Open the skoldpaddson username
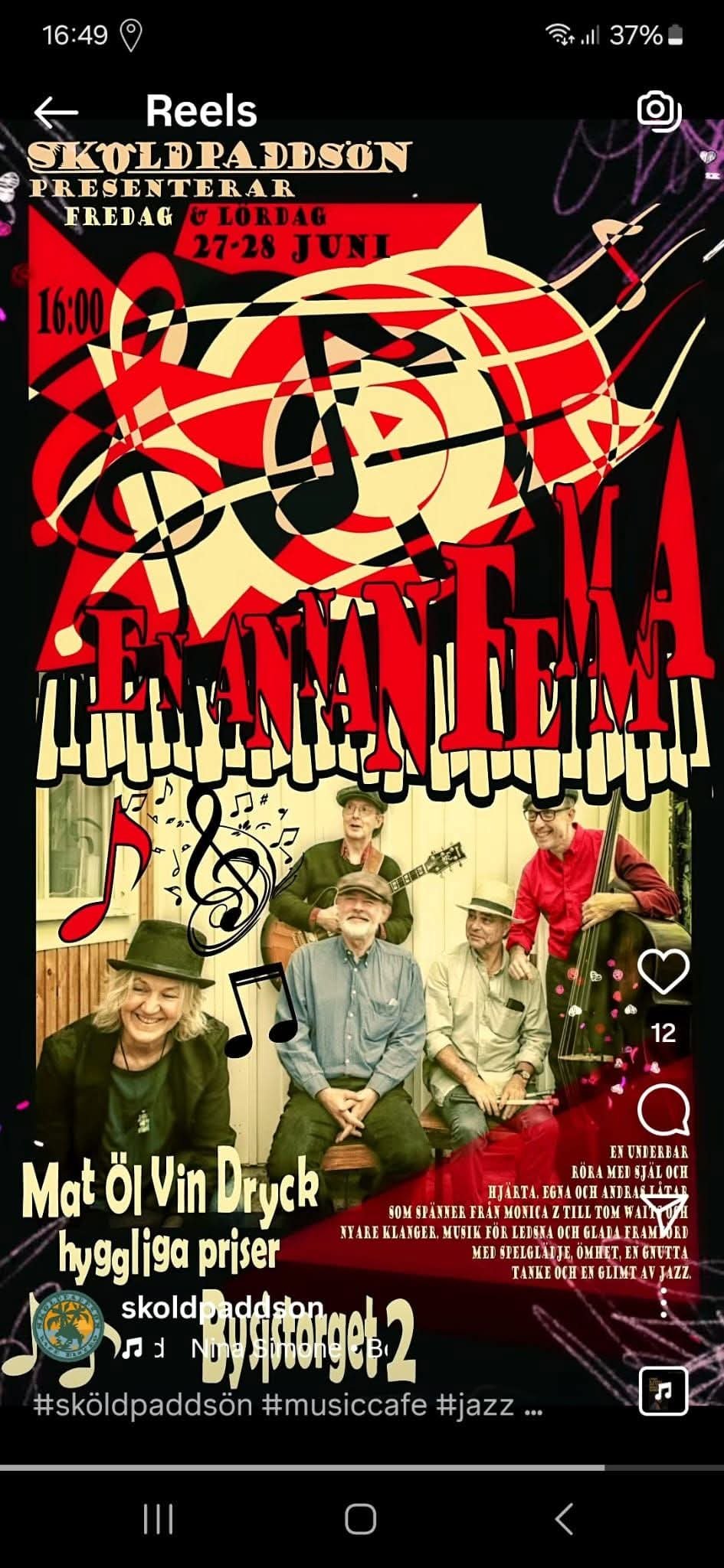This screenshot has height=1568, width=724. (222, 1307)
